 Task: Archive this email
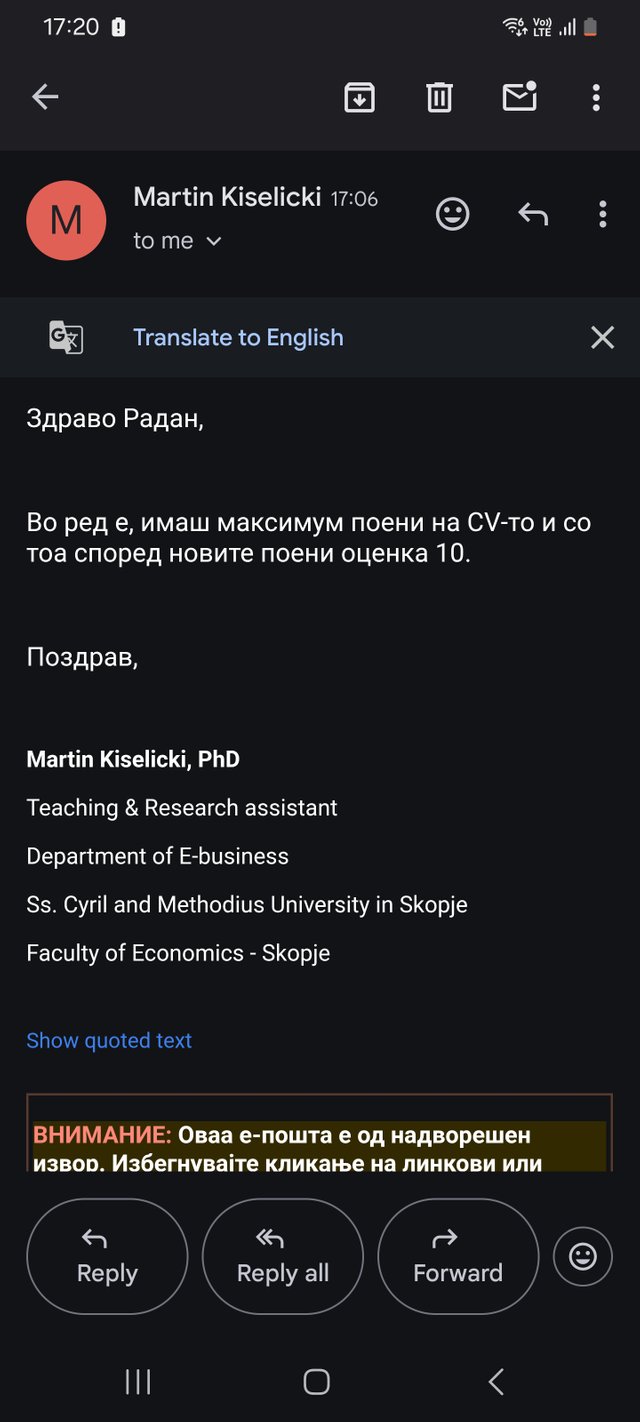pos(359,97)
